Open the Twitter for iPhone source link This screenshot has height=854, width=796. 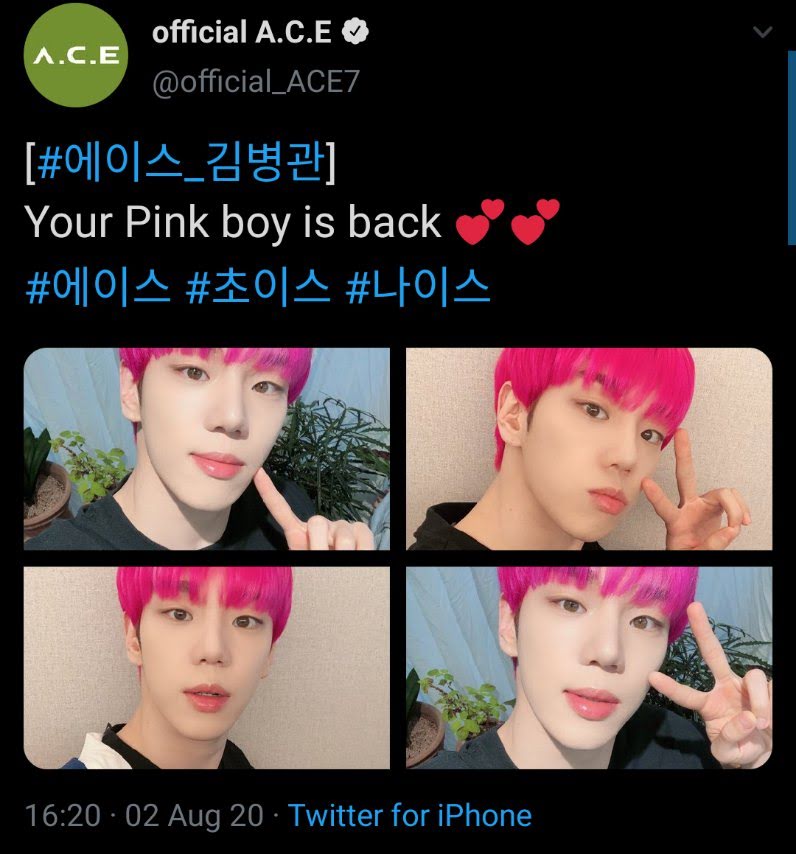click(410, 816)
